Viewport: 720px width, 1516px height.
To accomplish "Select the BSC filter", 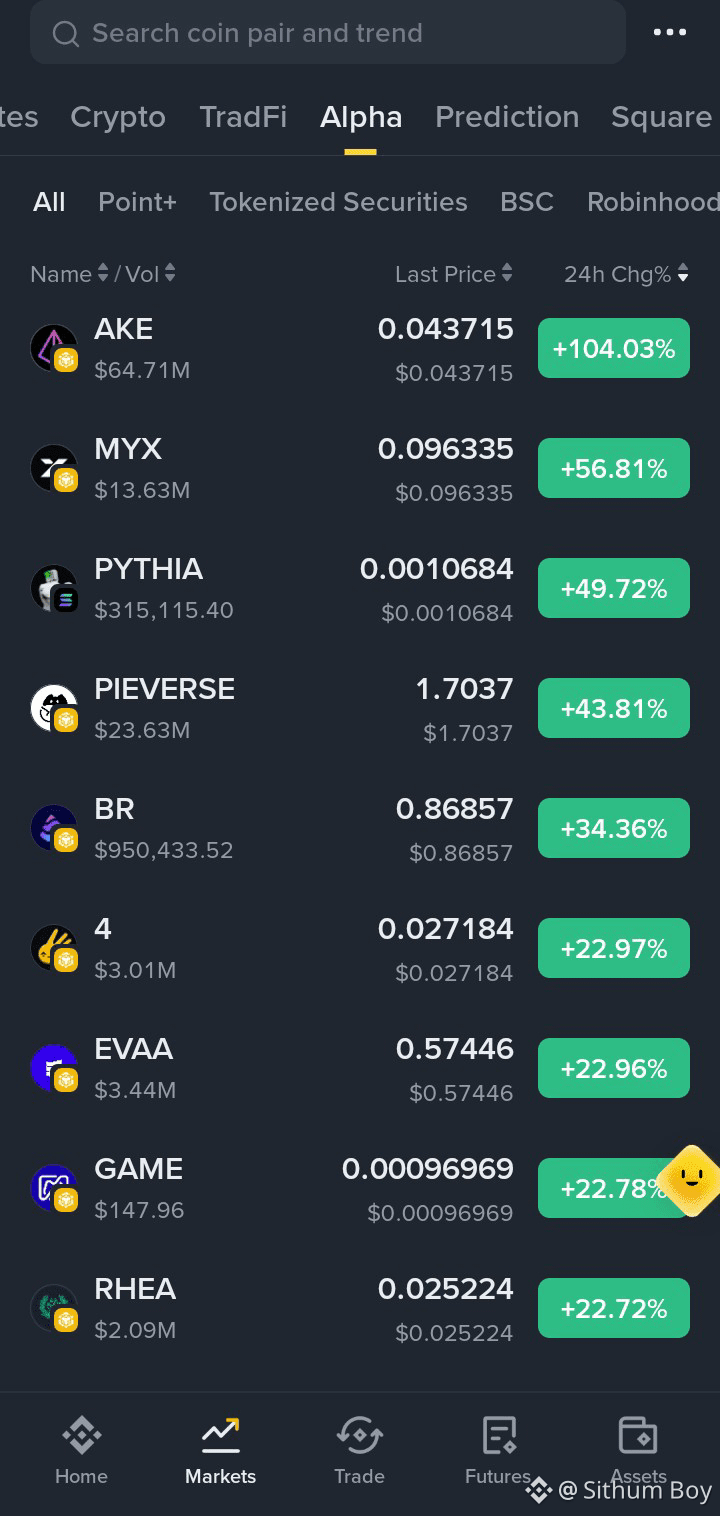I will pyautogui.click(x=527, y=202).
